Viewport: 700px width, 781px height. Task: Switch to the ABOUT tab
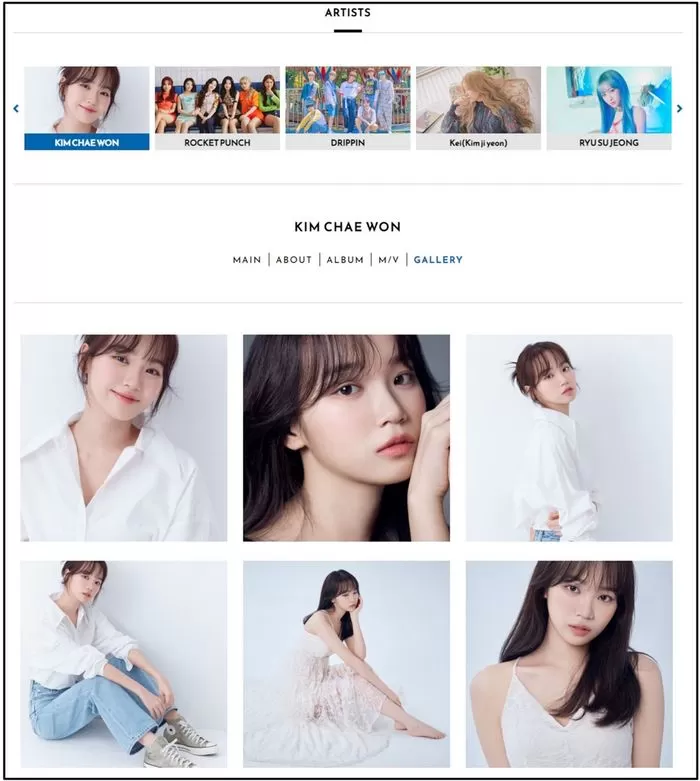pyautogui.click(x=294, y=260)
